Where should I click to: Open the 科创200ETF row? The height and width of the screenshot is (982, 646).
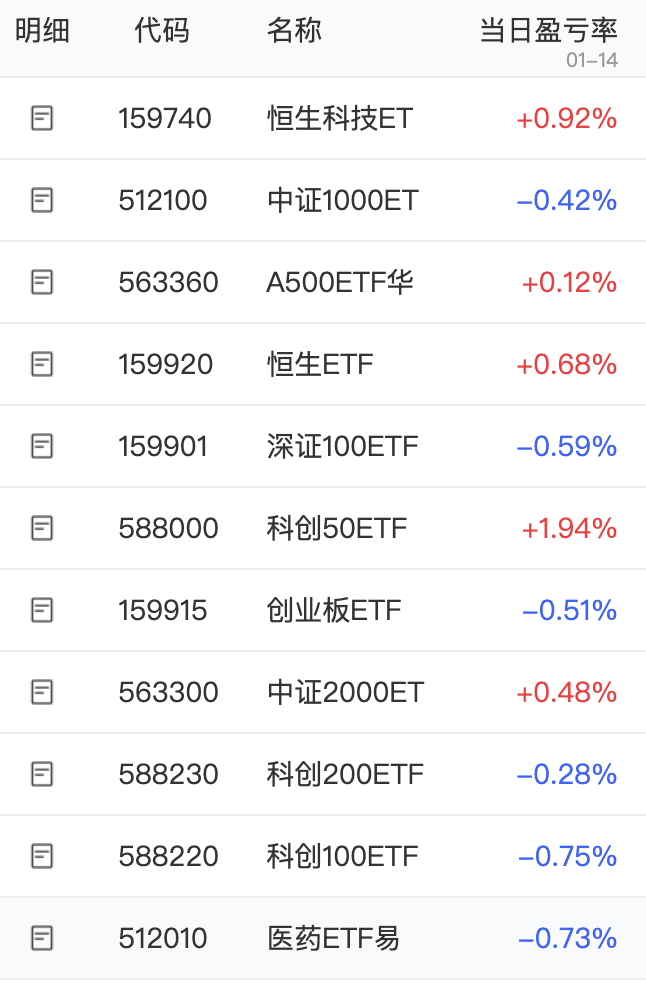tap(345, 775)
